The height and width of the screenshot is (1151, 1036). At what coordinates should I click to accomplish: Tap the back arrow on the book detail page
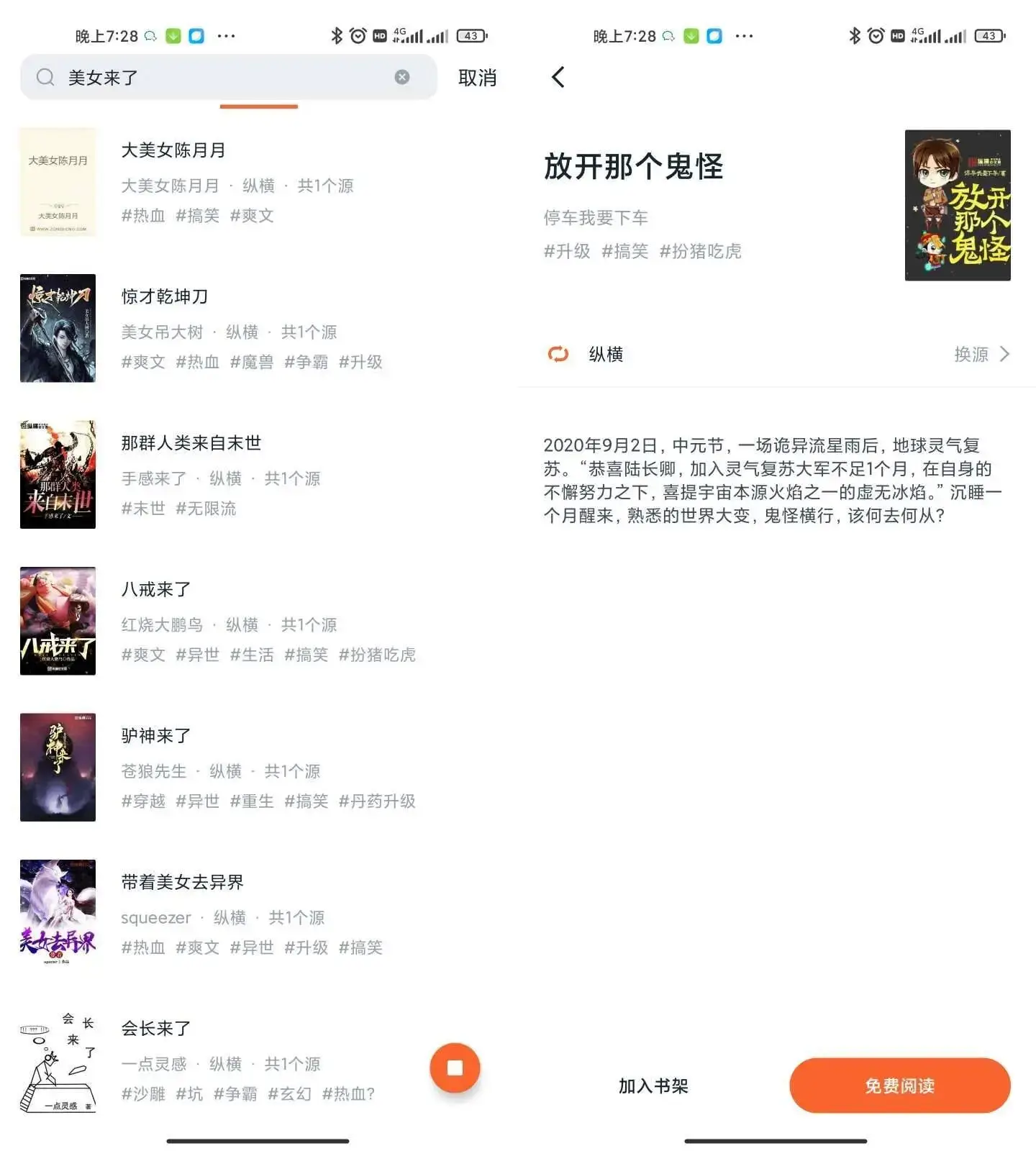pyautogui.click(x=557, y=77)
